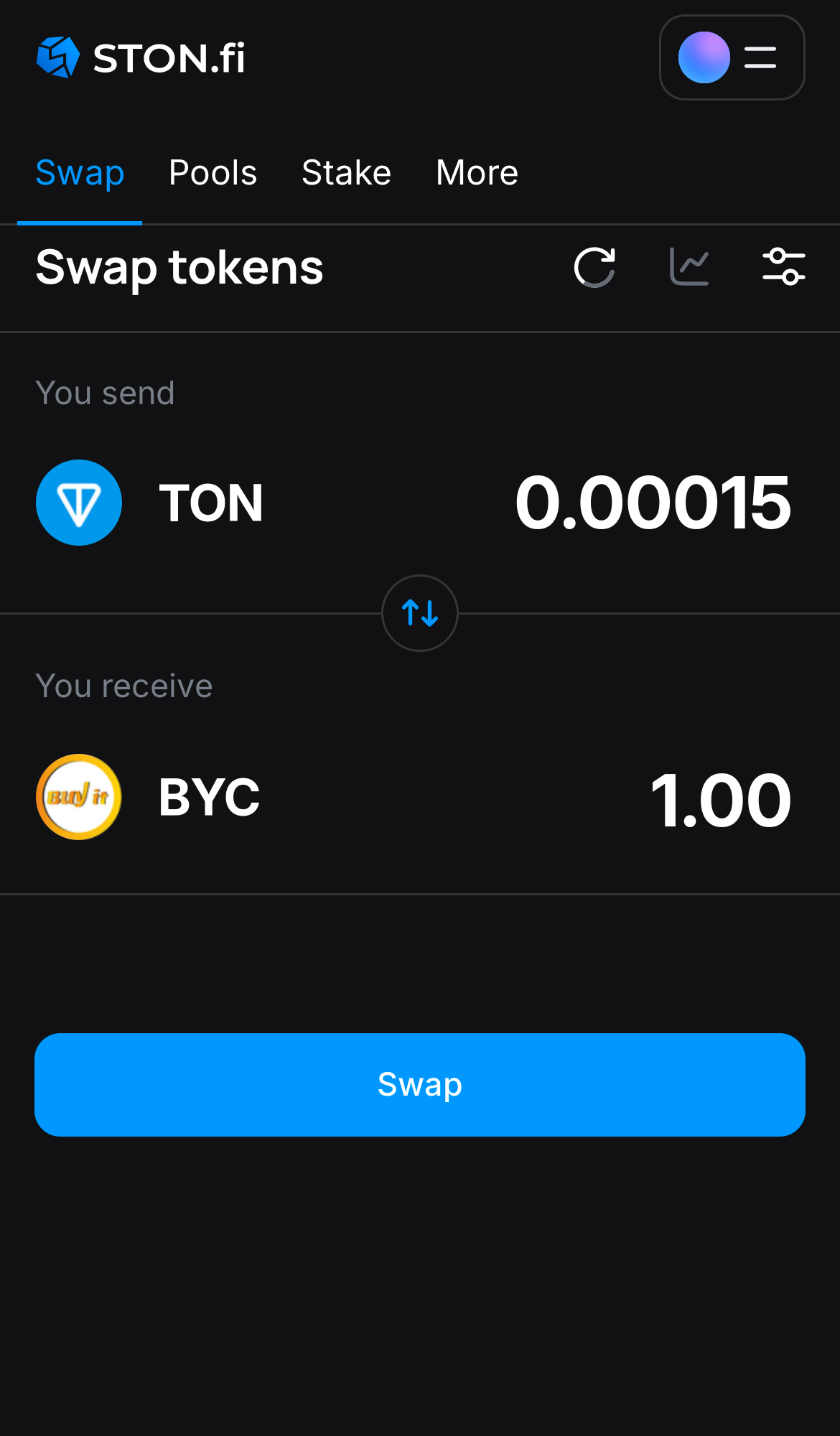Select the TON token icon

pyautogui.click(x=79, y=503)
